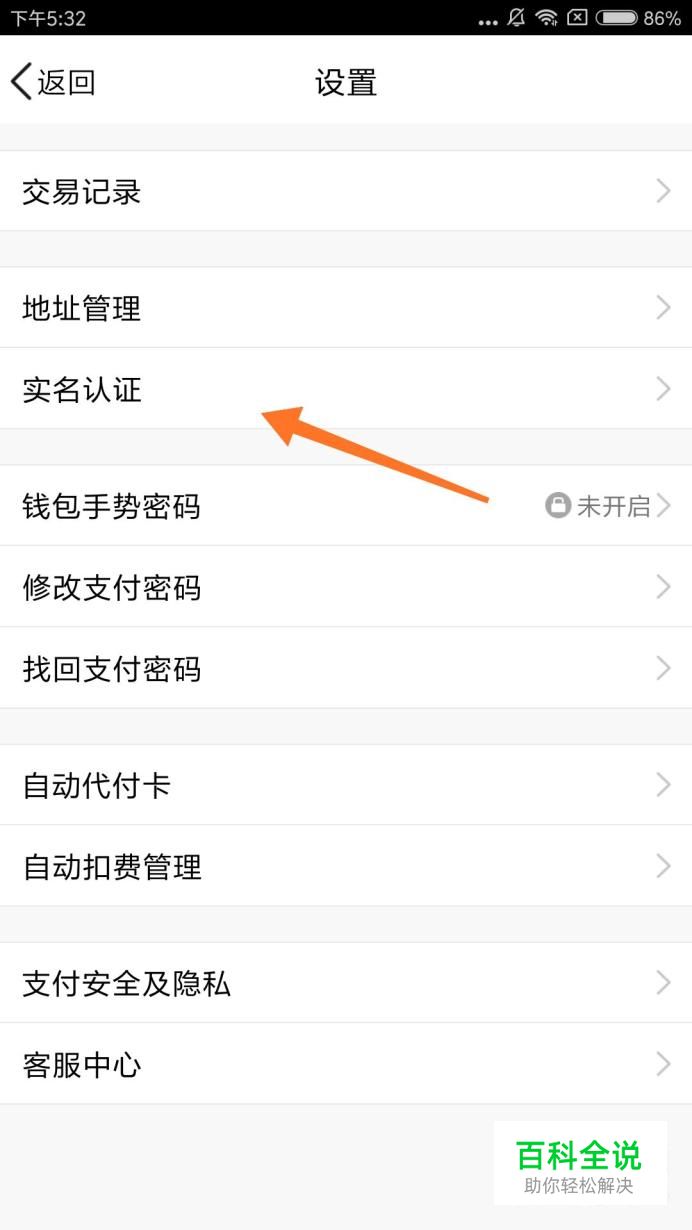Tap 自动扣费管理
This screenshot has width=692, height=1230.
pyautogui.click(x=346, y=866)
